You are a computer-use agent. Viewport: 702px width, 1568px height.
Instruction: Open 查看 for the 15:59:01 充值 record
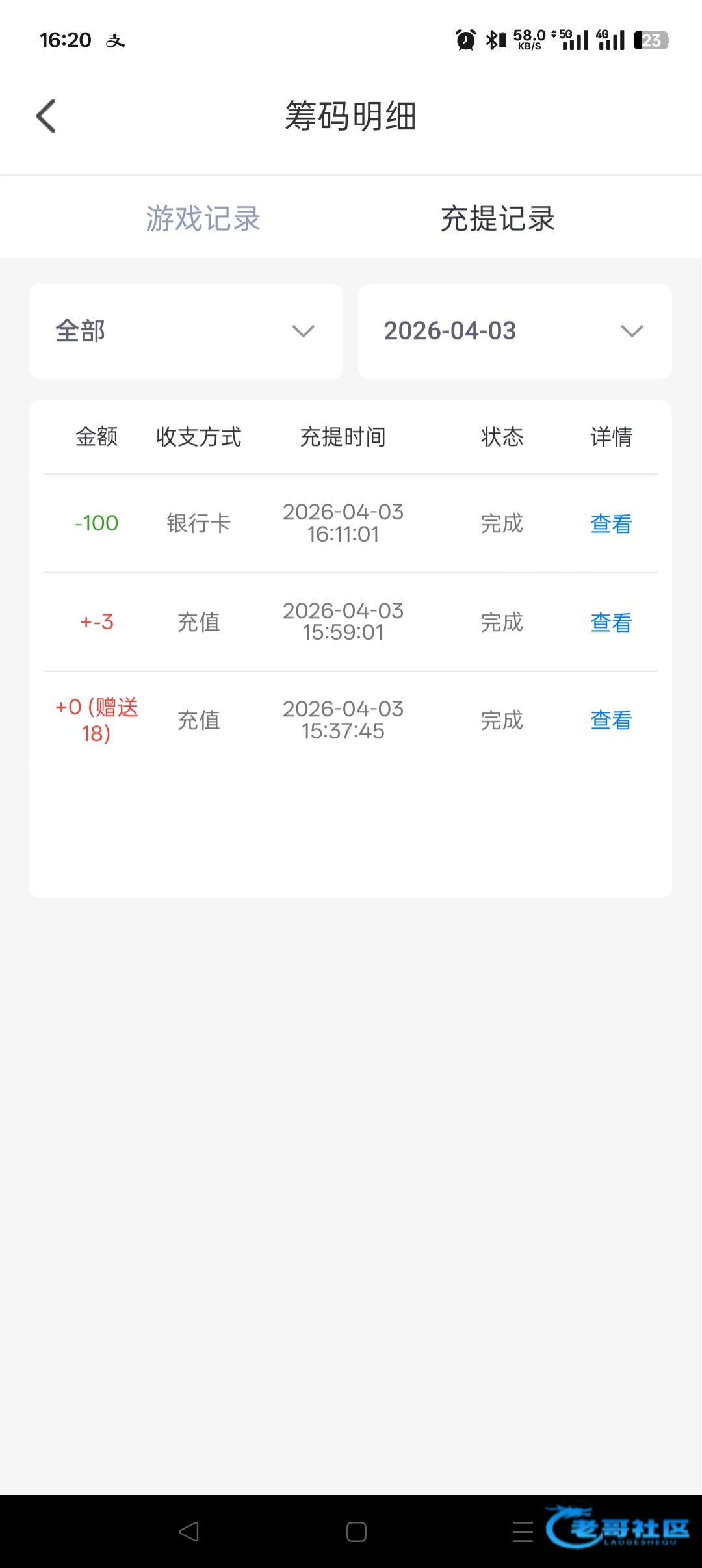coord(611,622)
